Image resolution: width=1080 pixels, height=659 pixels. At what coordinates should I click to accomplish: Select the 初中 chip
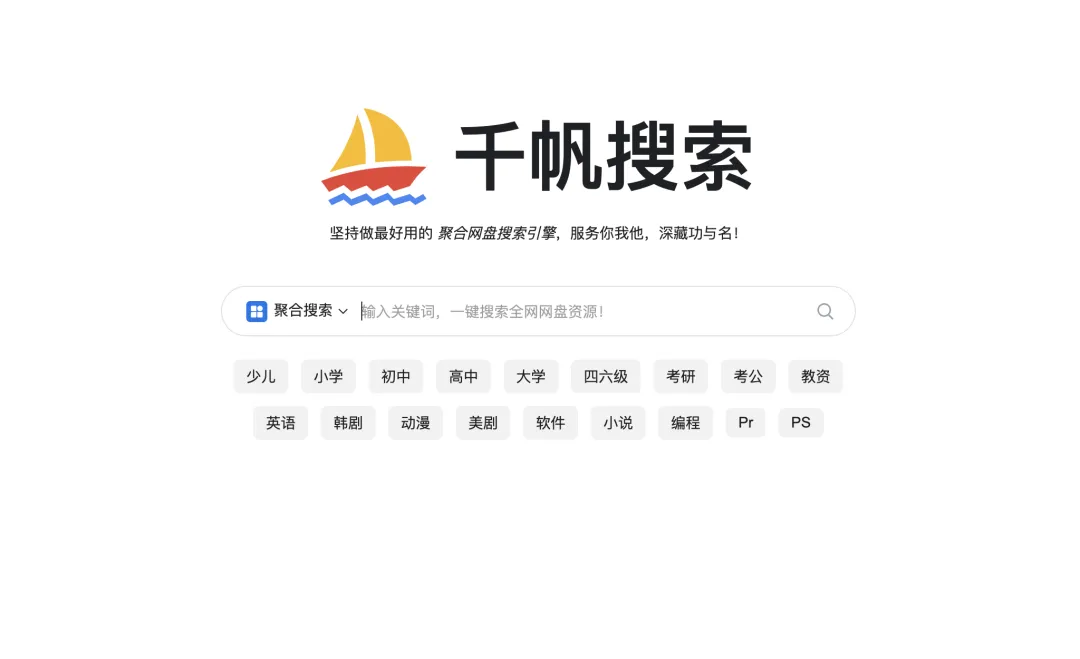pos(396,377)
